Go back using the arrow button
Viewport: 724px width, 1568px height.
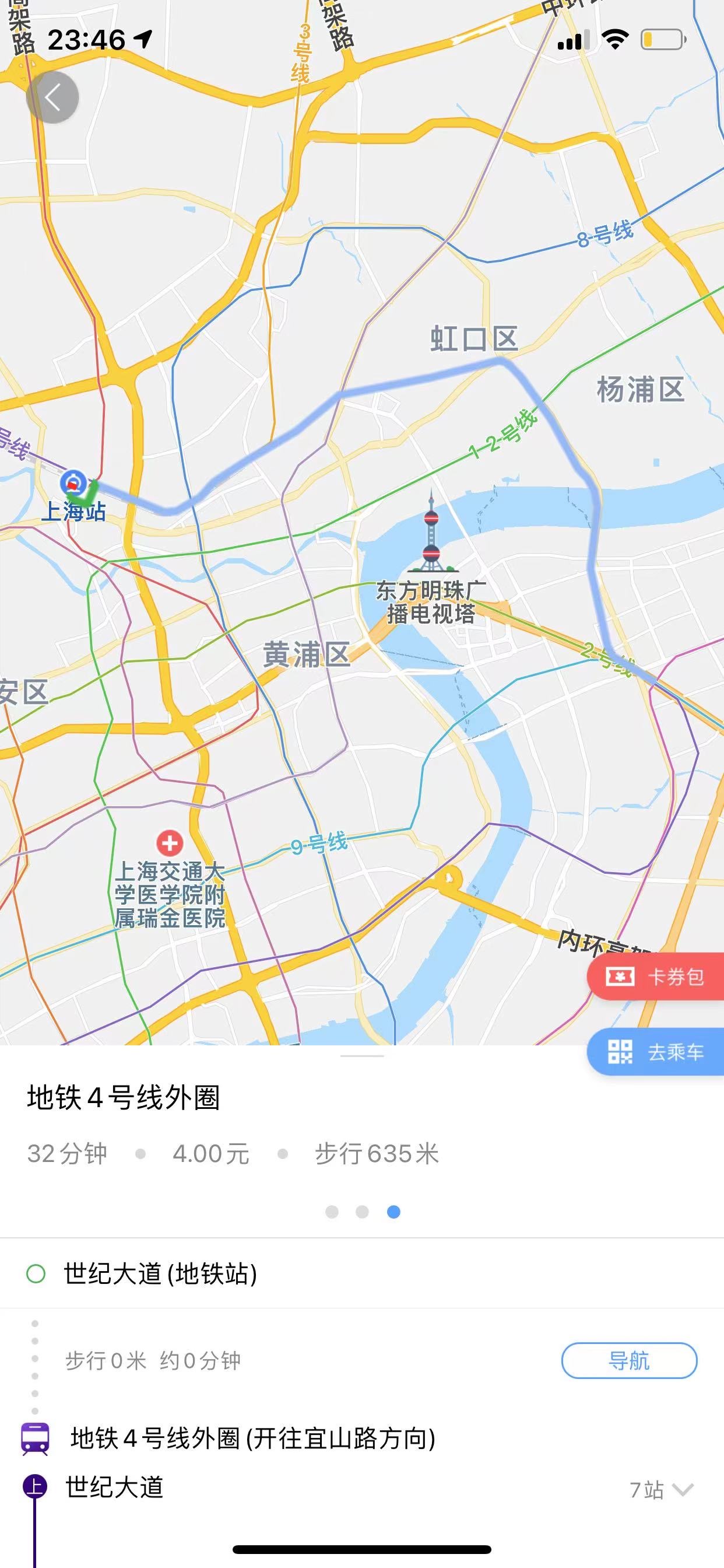[52, 97]
